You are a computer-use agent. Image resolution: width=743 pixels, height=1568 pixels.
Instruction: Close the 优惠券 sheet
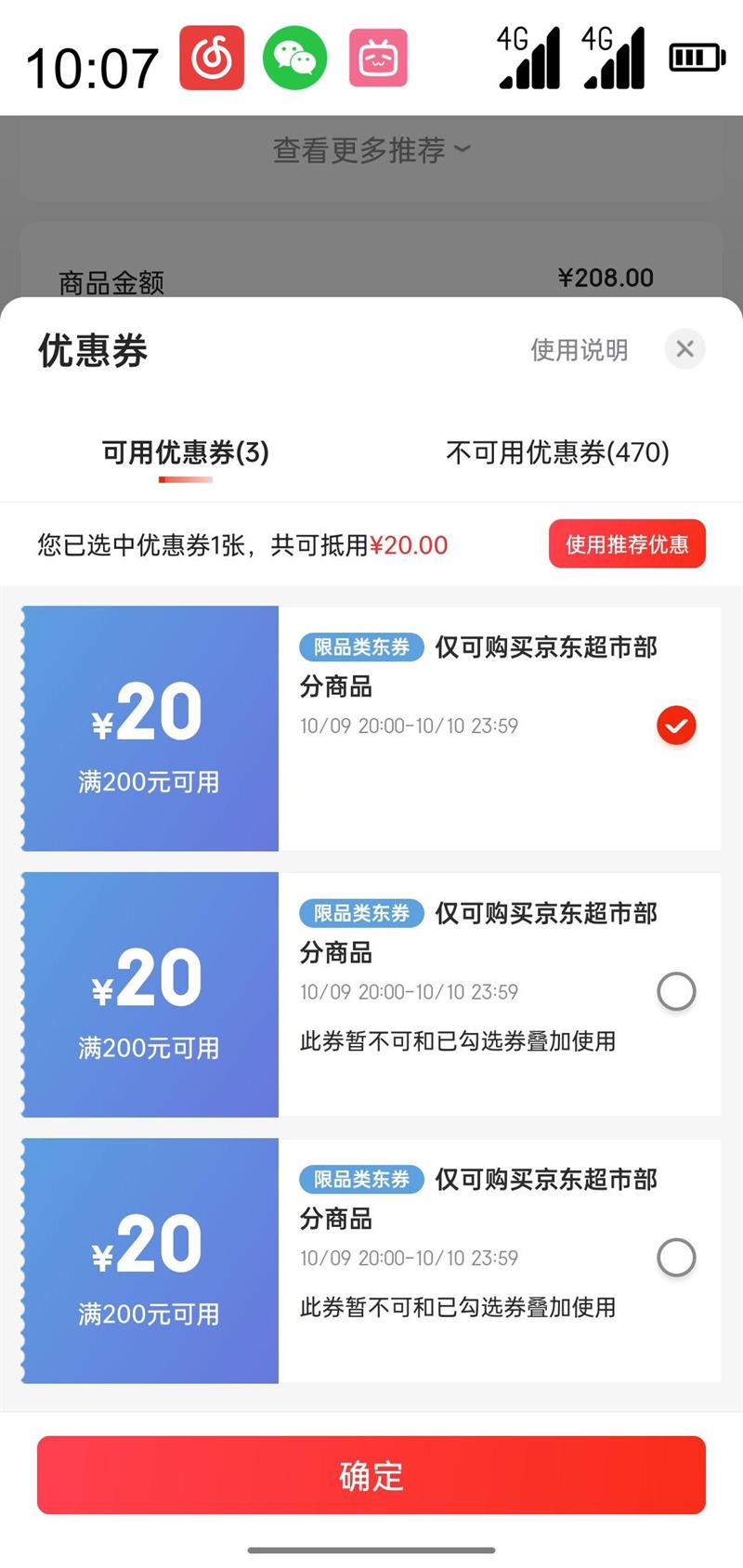pyautogui.click(x=684, y=349)
